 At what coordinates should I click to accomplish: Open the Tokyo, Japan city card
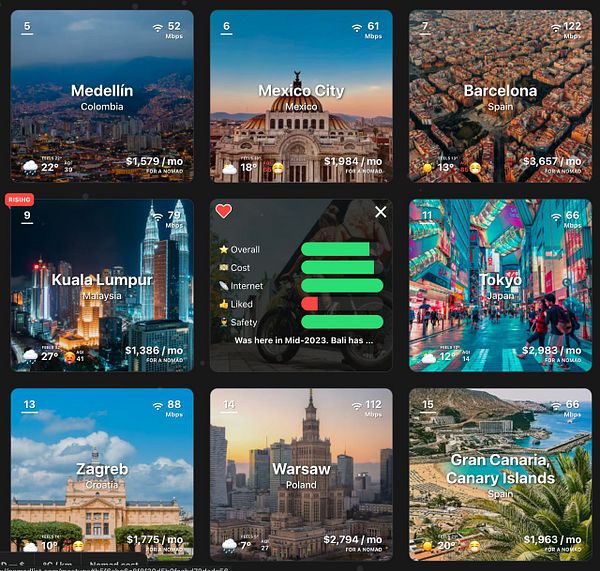click(500, 285)
